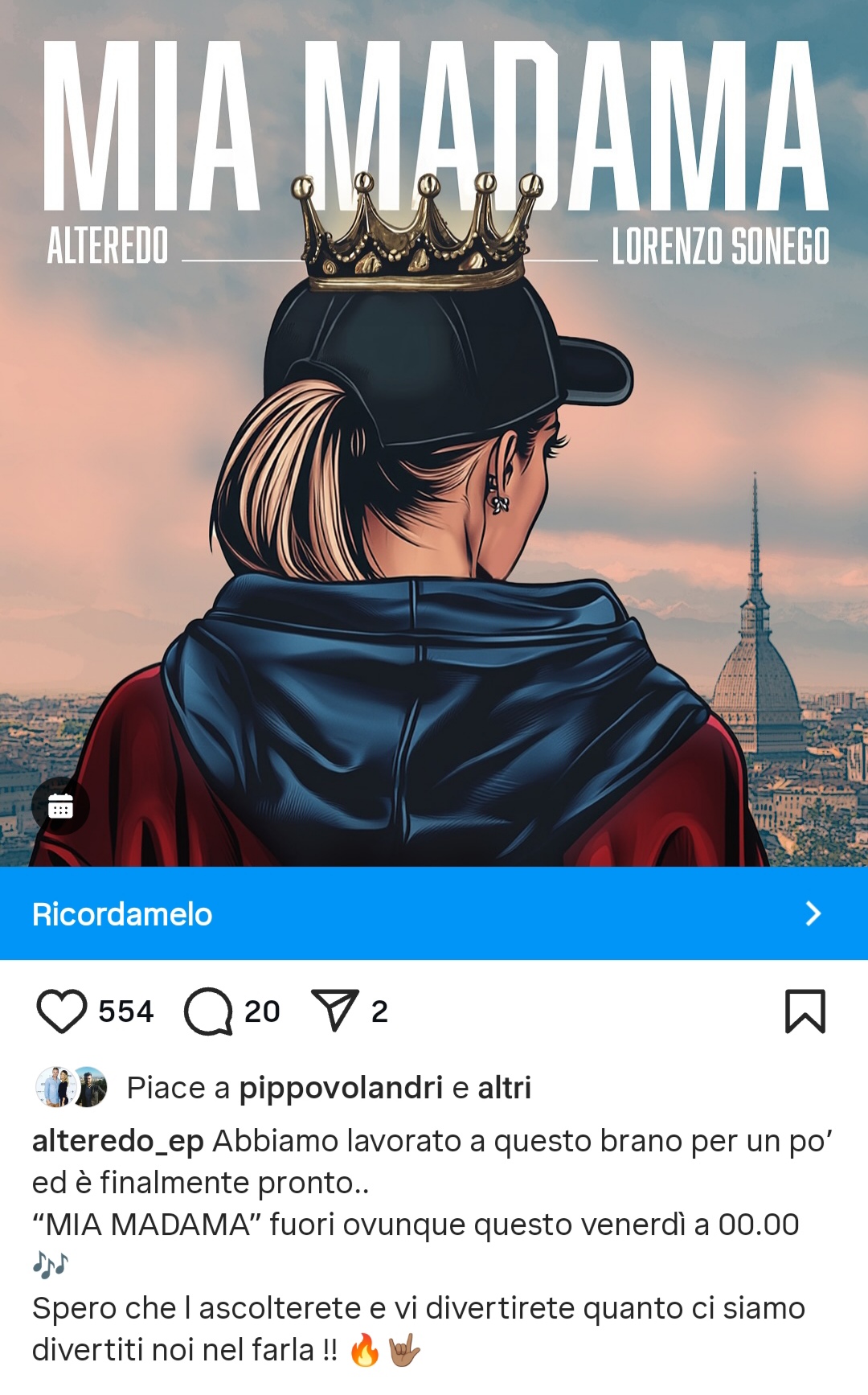
Task: Like the Mia Madama post
Action: (62, 1011)
